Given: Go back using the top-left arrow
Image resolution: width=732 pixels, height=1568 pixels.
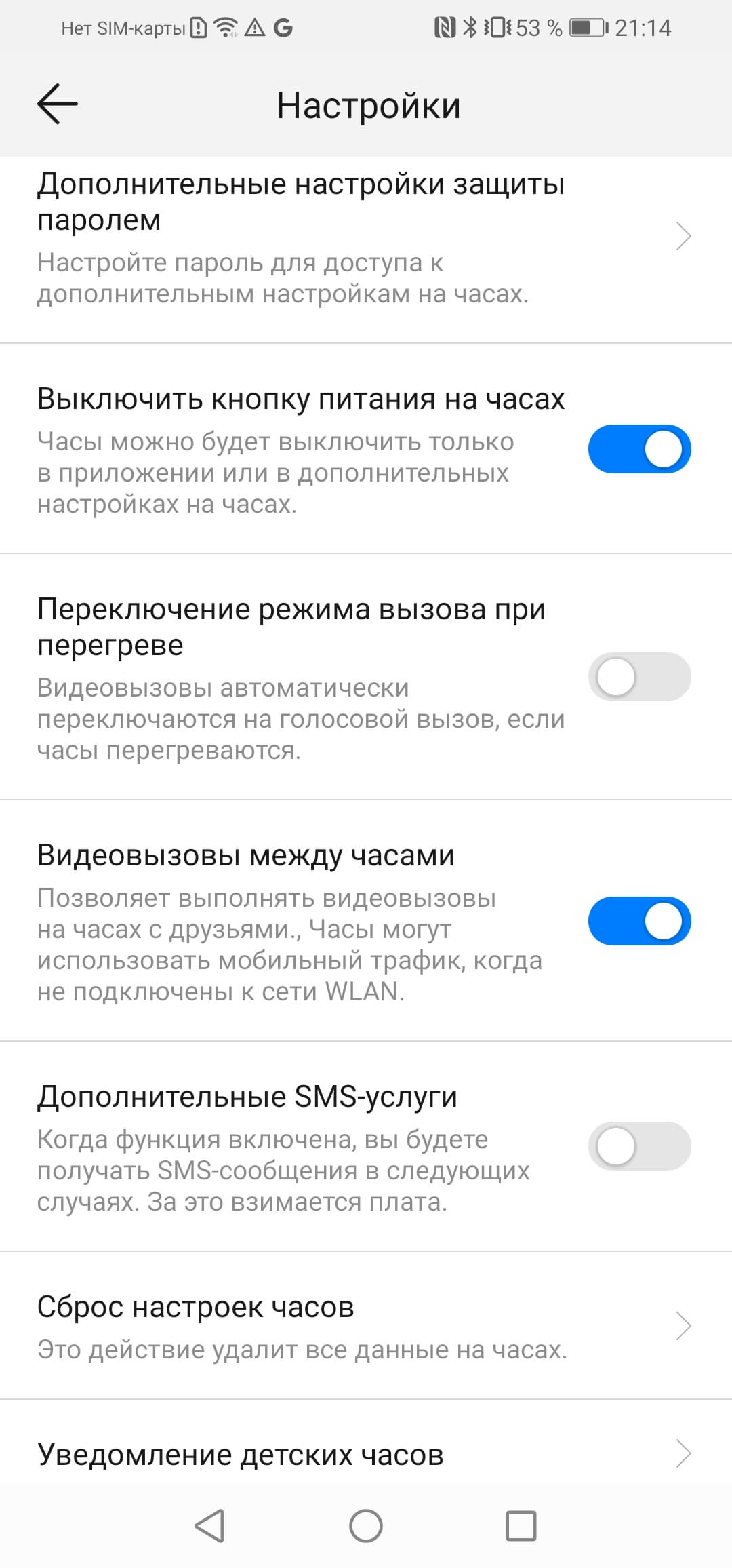Looking at the screenshot, I should coord(58,104).
